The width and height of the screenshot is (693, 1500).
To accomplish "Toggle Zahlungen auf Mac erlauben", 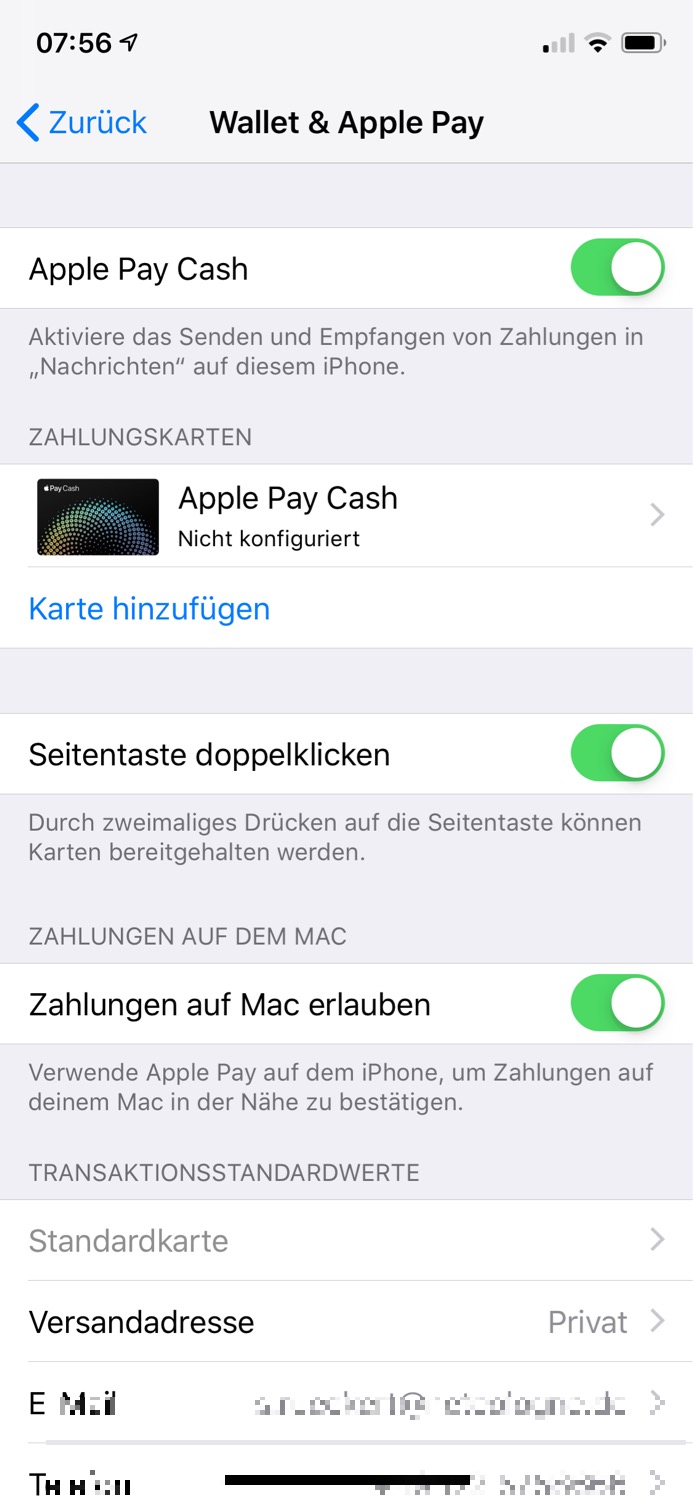I will point(616,1004).
